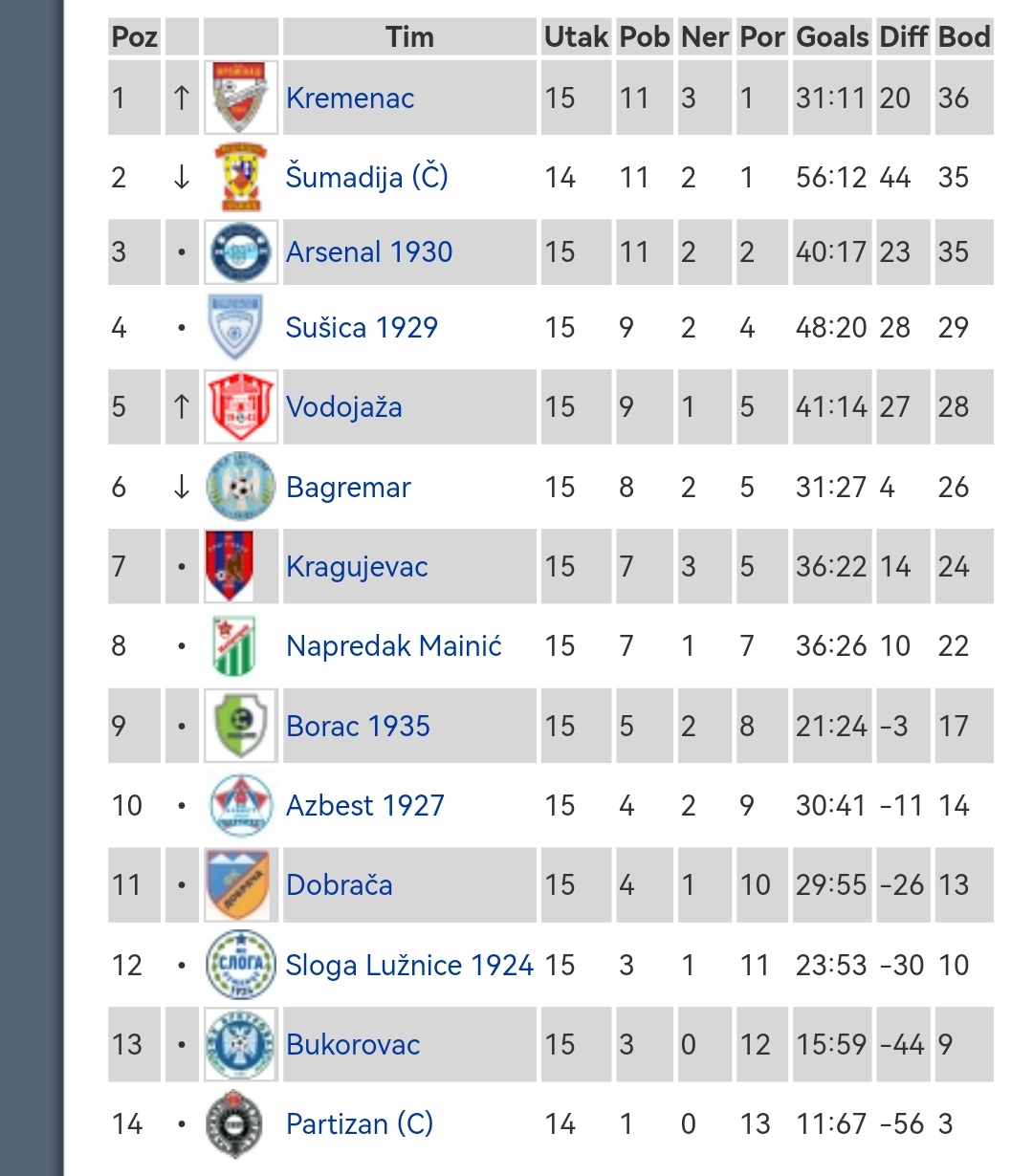Tap the Partizan (C) team link
Viewport: 1033px width, 1176px height.
[359, 1124]
